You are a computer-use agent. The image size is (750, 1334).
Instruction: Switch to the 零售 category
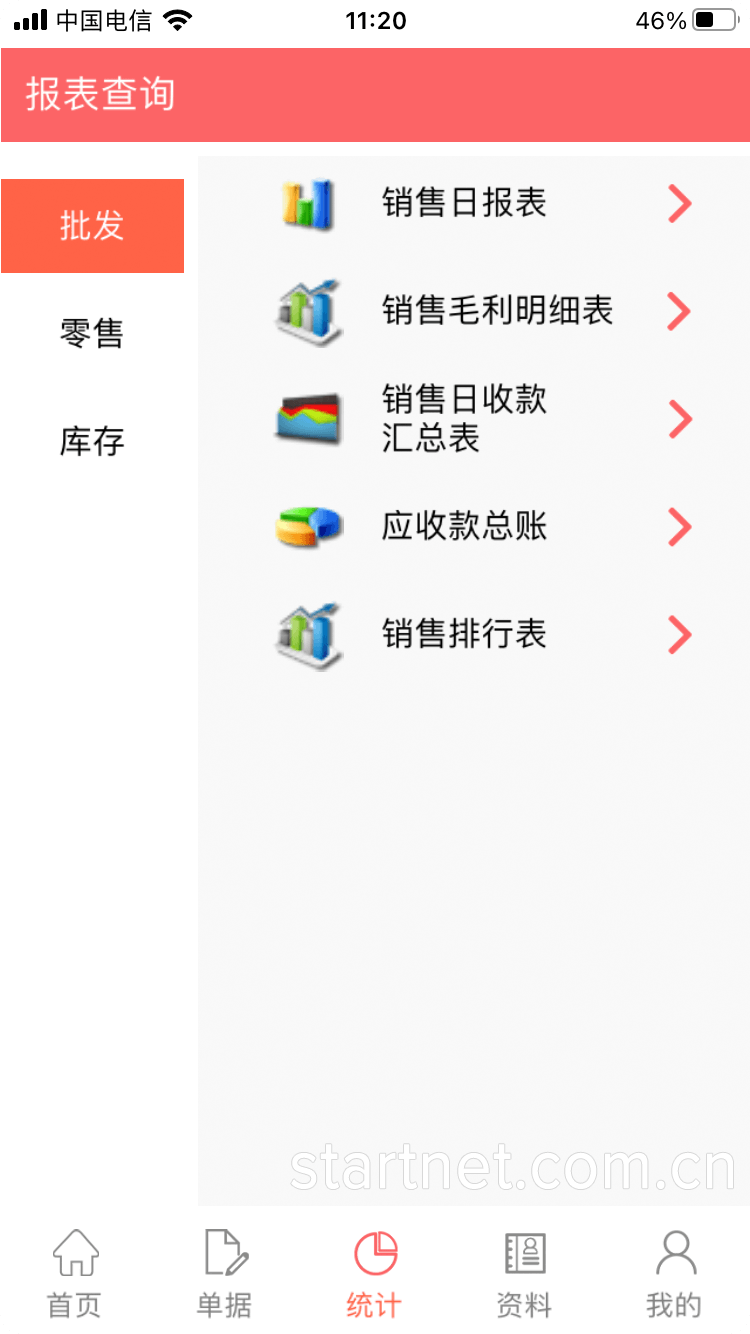pos(92,333)
